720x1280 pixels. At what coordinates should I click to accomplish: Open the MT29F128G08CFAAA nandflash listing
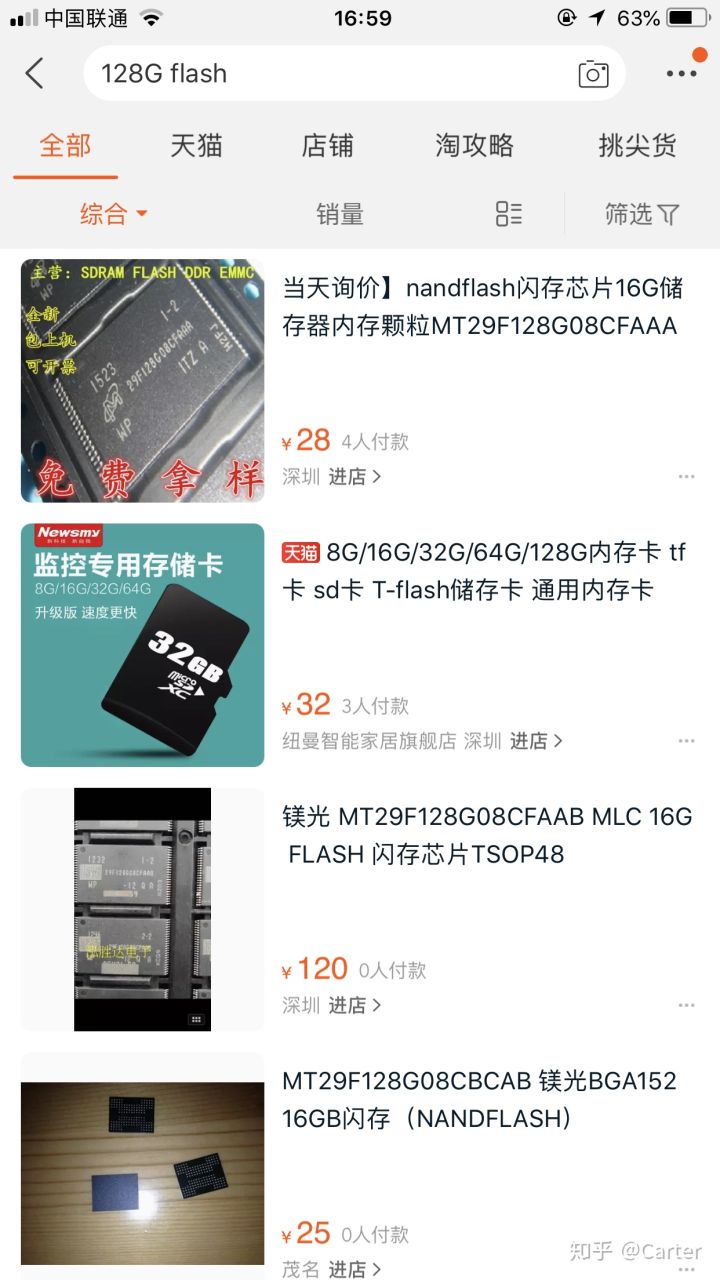pos(480,308)
